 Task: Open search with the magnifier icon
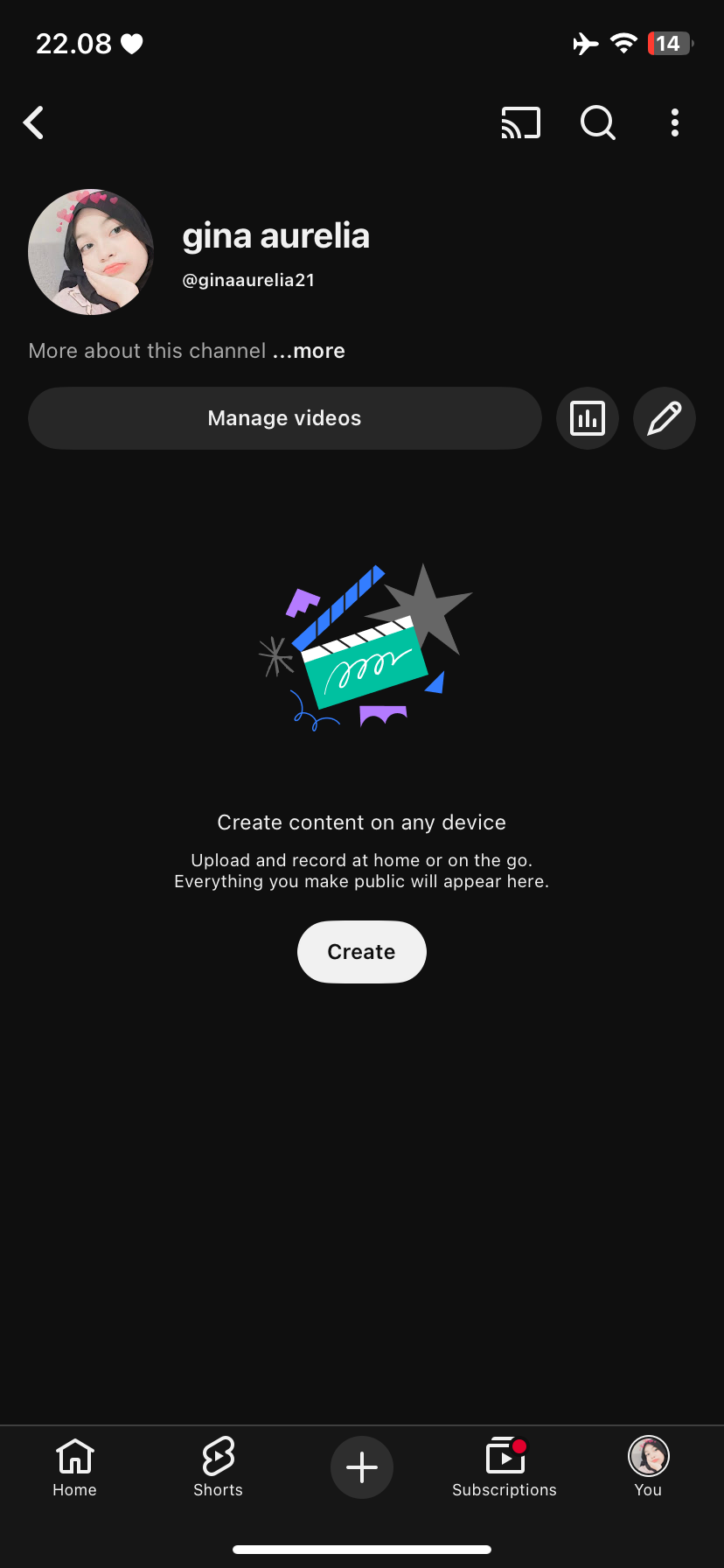click(x=598, y=123)
